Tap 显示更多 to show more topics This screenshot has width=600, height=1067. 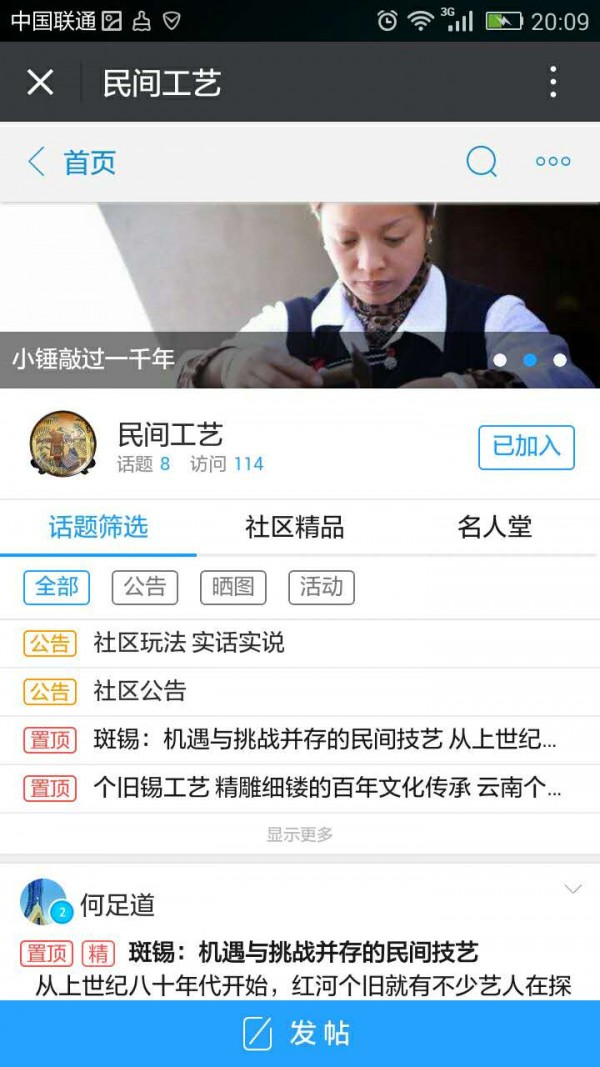pyautogui.click(x=300, y=834)
